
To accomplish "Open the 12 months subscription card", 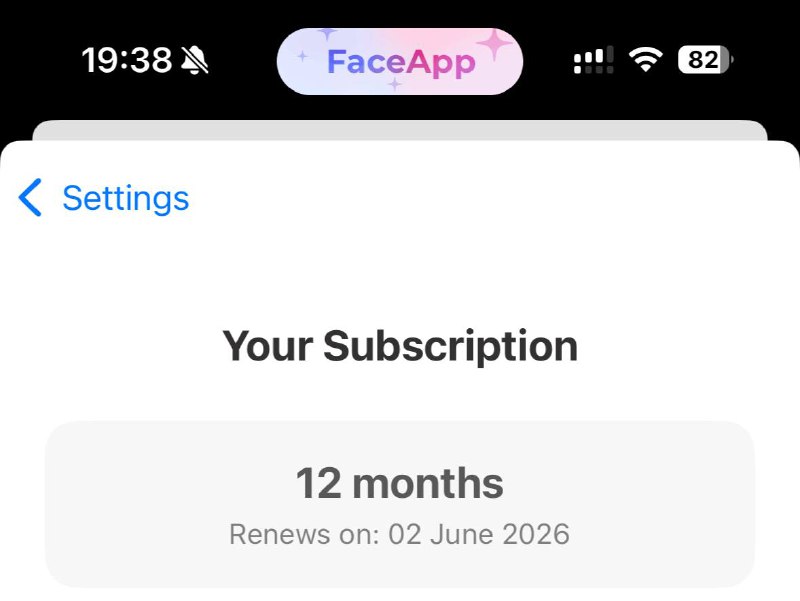I will [400, 504].
